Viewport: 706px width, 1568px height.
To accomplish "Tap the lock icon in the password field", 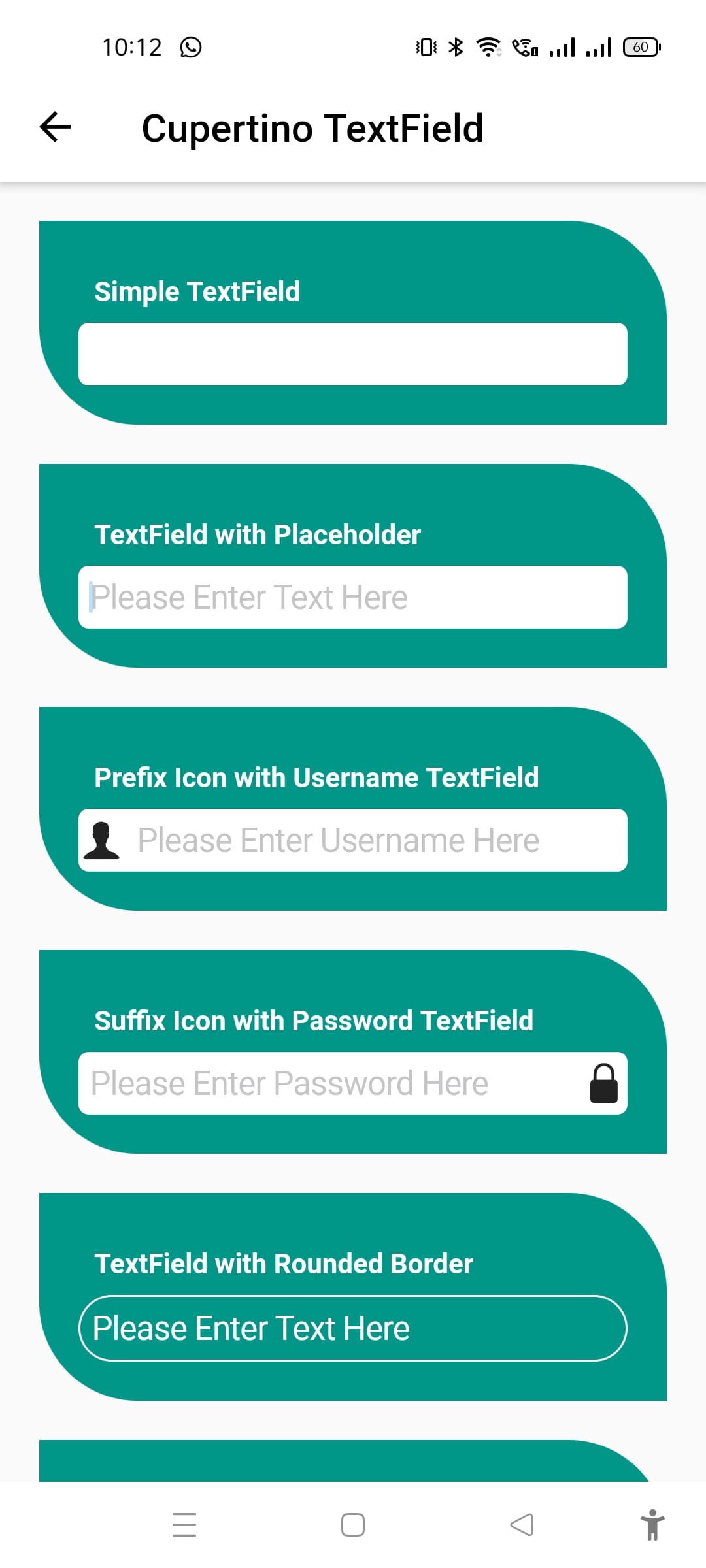I will [603, 1083].
